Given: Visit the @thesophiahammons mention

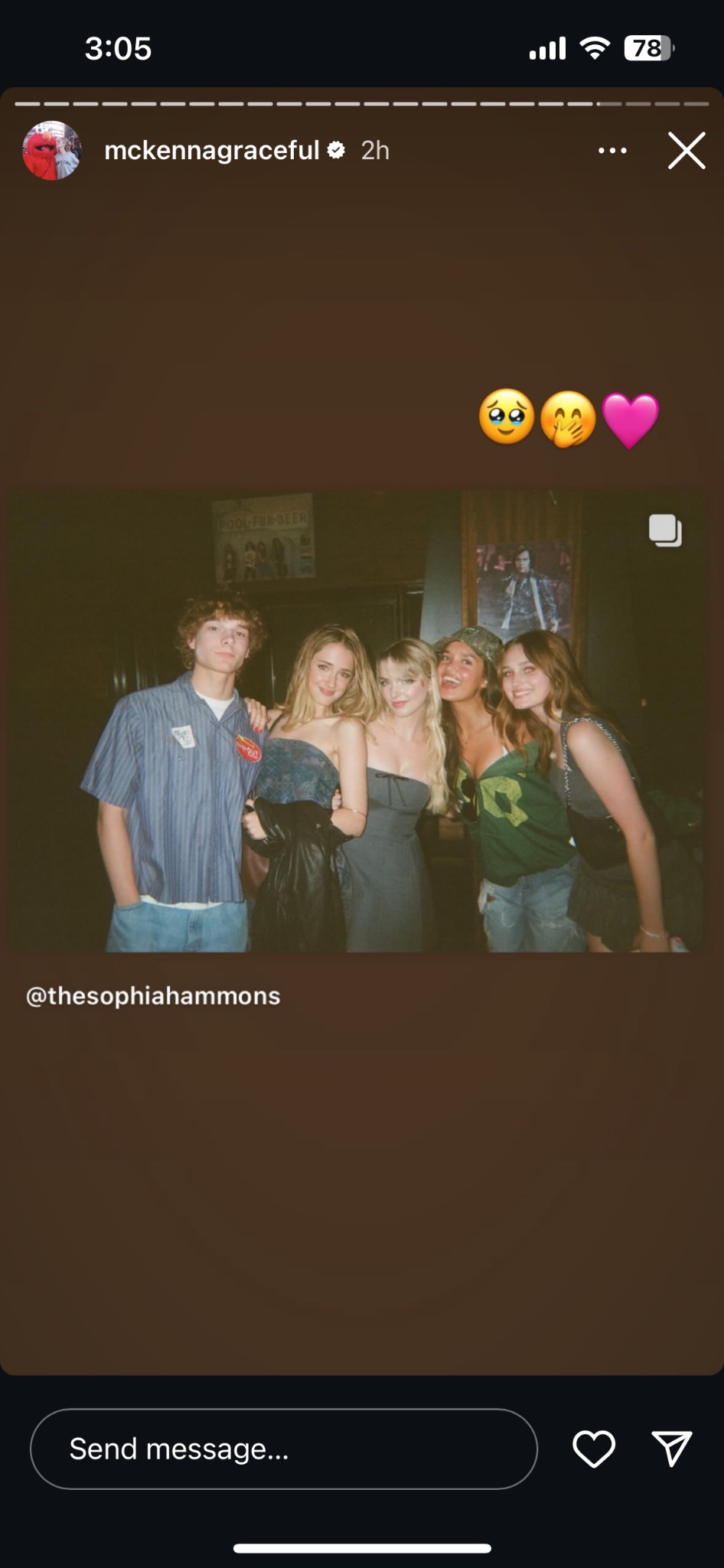Looking at the screenshot, I should 153,995.
